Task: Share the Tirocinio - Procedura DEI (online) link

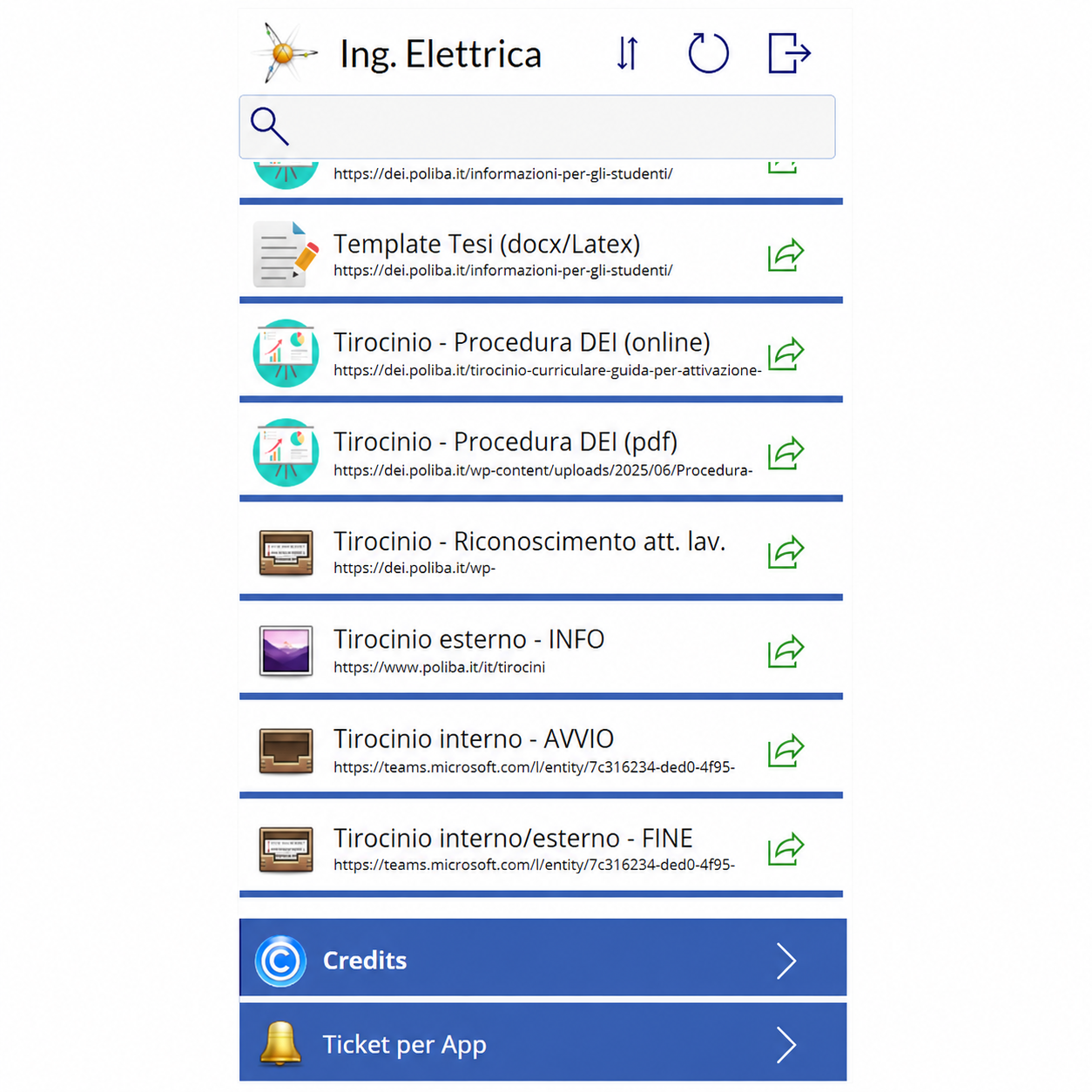Action: [x=785, y=354]
